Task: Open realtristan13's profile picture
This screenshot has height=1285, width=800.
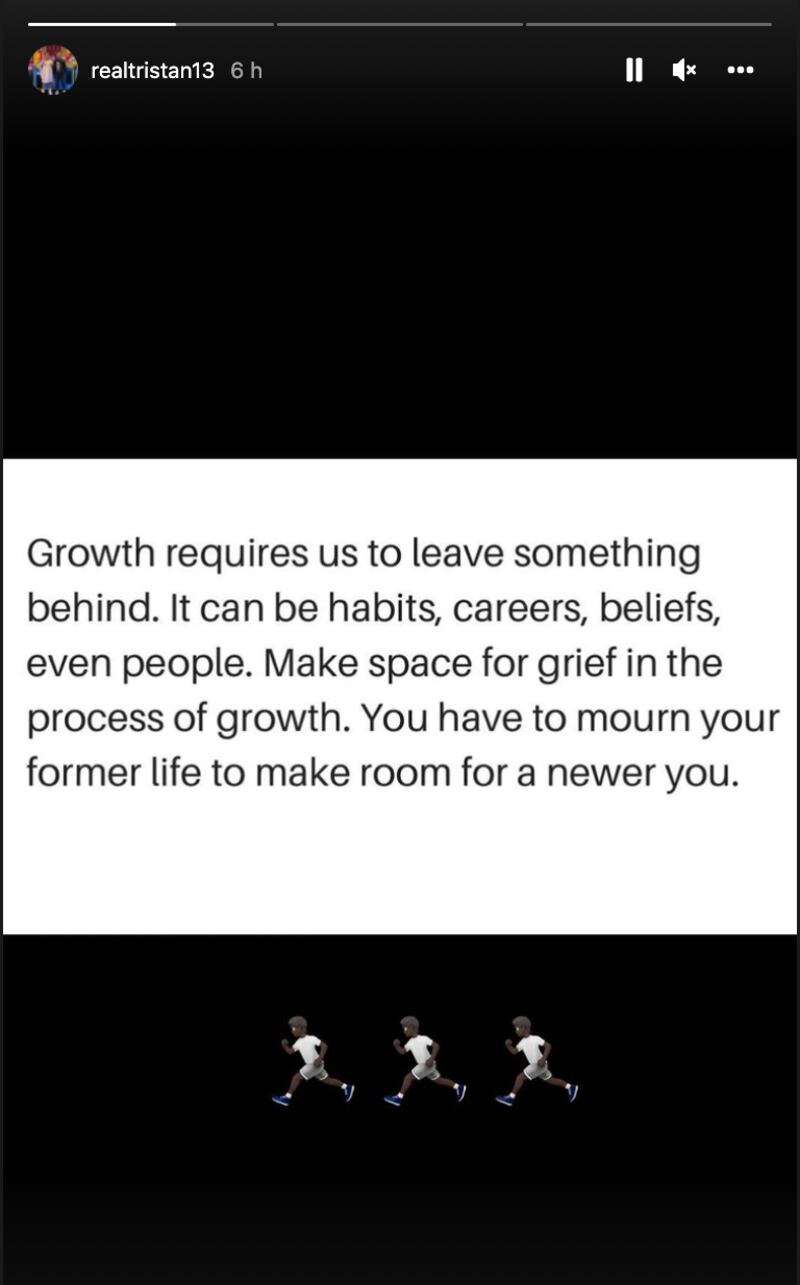Action: click(53, 70)
